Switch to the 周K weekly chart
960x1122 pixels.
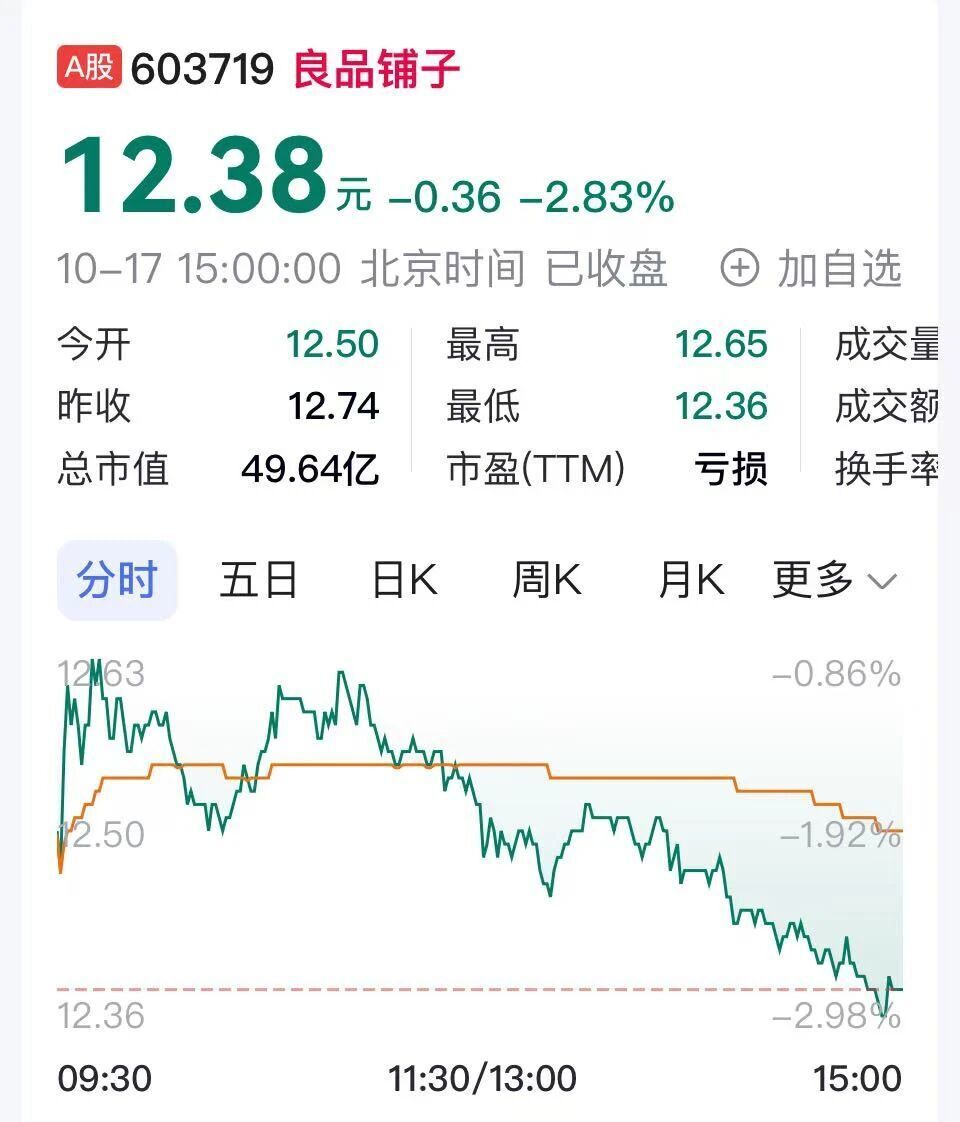545,578
